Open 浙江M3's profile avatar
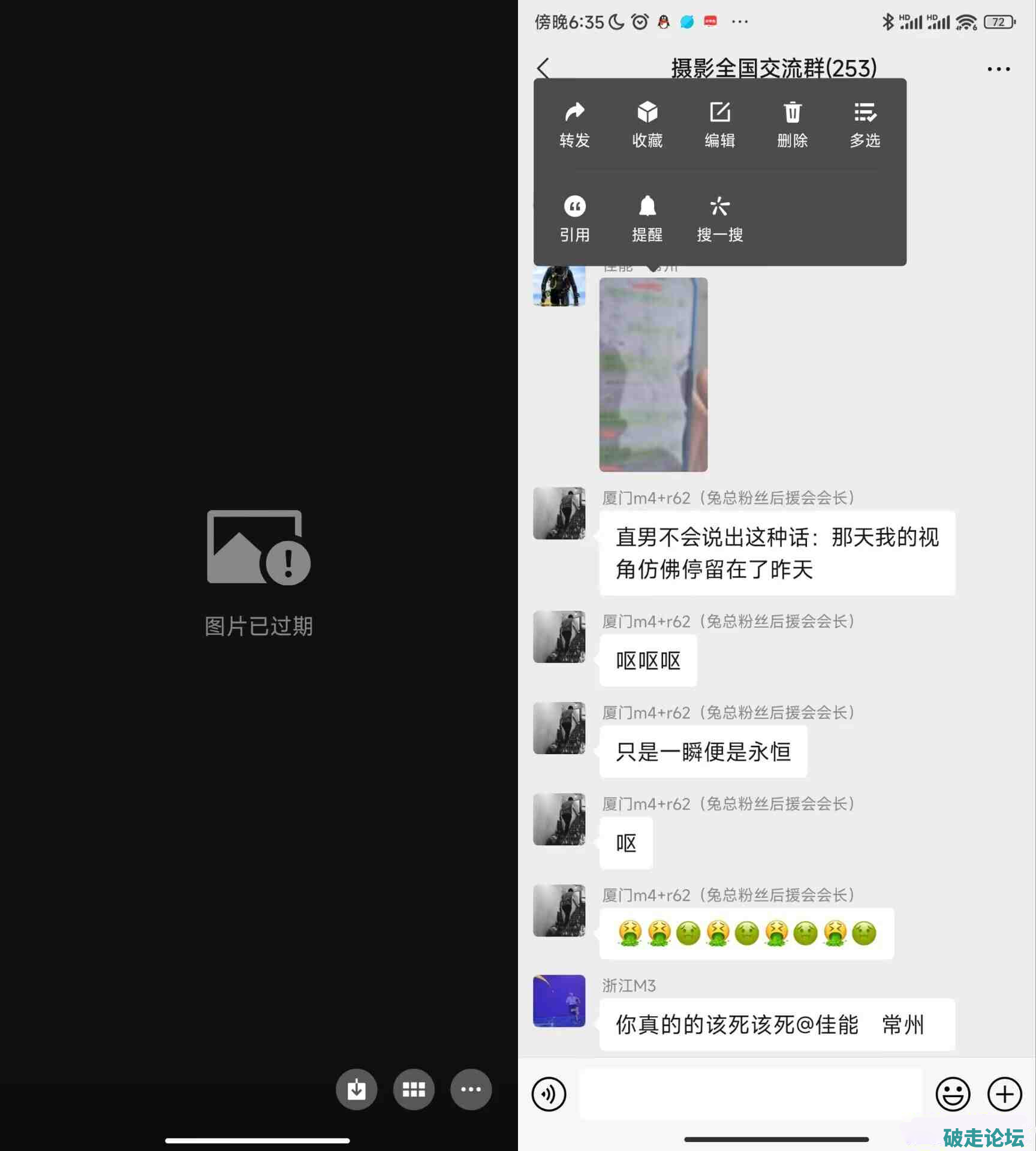The width and height of the screenshot is (1036, 1151). point(559,1001)
